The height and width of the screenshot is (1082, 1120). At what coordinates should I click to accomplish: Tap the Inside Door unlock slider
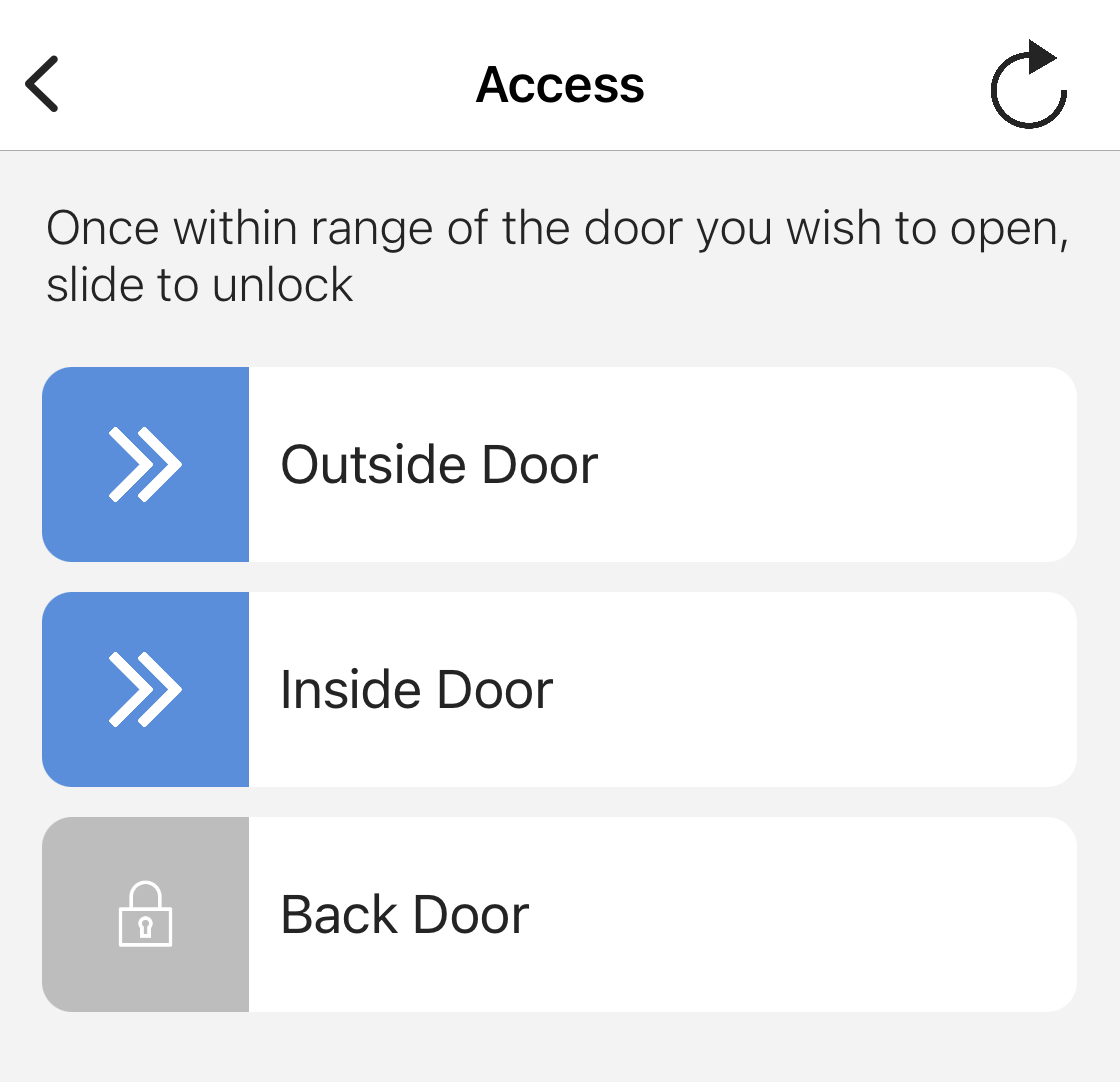click(x=146, y=689)
